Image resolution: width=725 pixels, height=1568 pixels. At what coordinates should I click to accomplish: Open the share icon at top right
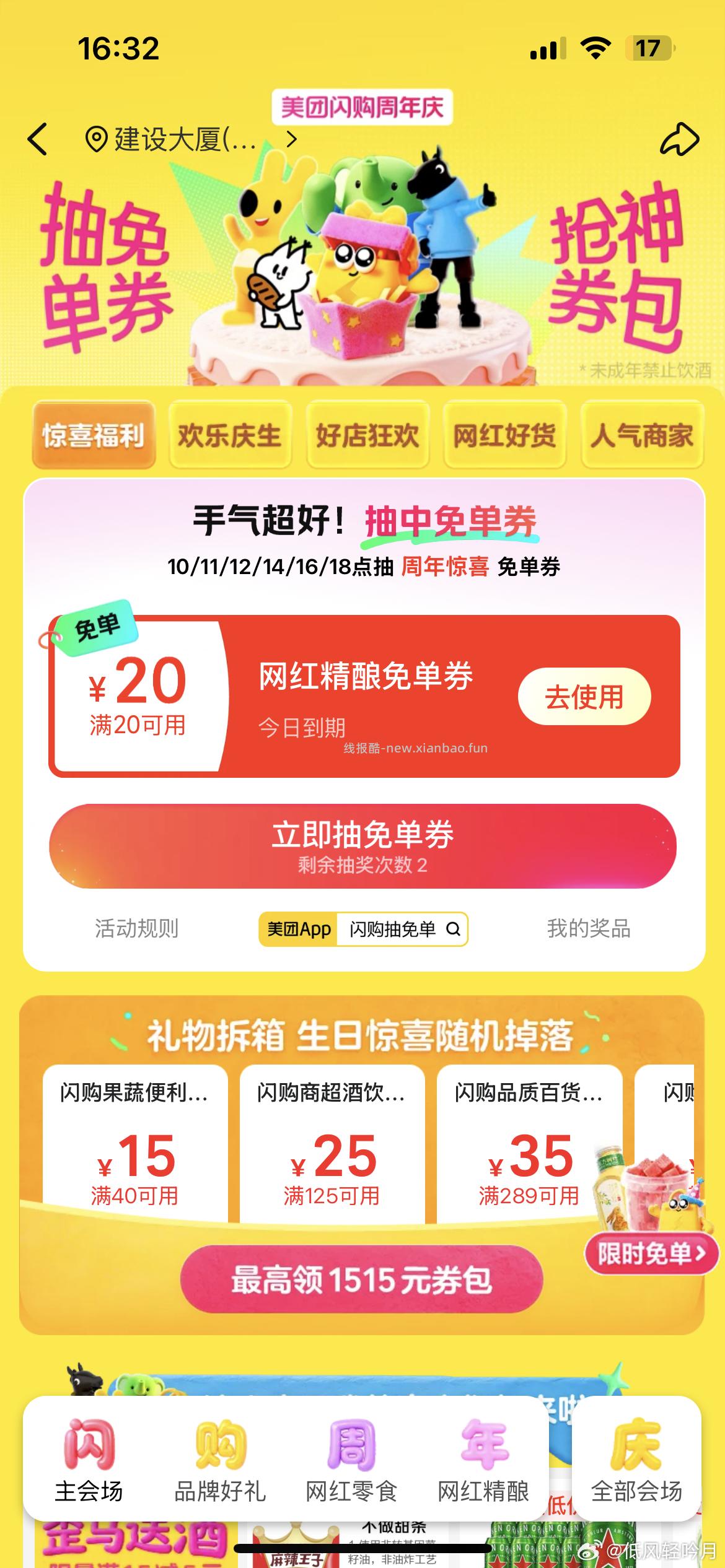[679, 141]
